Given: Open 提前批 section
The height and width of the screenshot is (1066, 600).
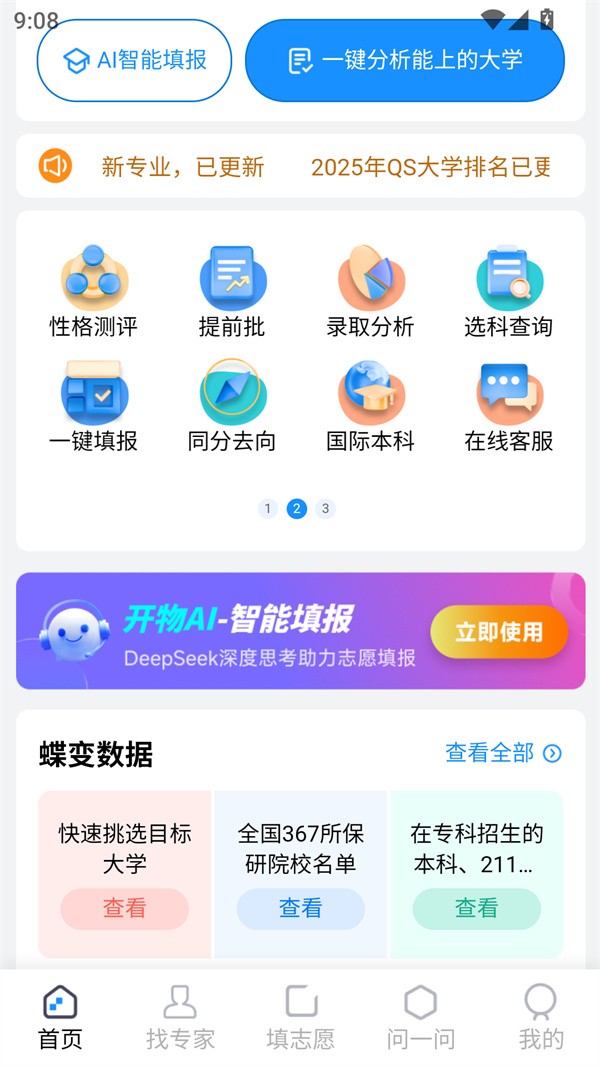Looking at the screenshot, I should (232, 290).
